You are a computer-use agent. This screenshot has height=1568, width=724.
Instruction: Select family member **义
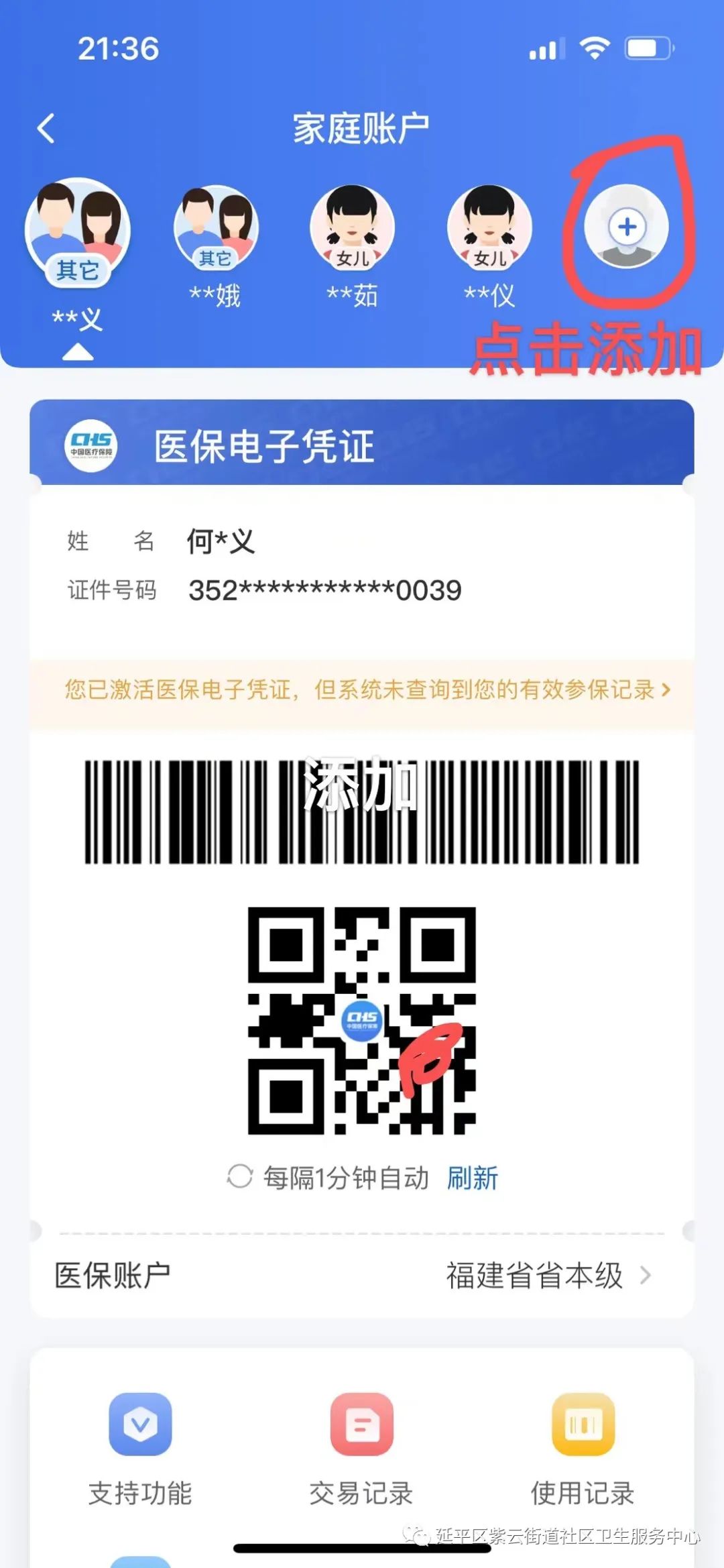point(78,231)
